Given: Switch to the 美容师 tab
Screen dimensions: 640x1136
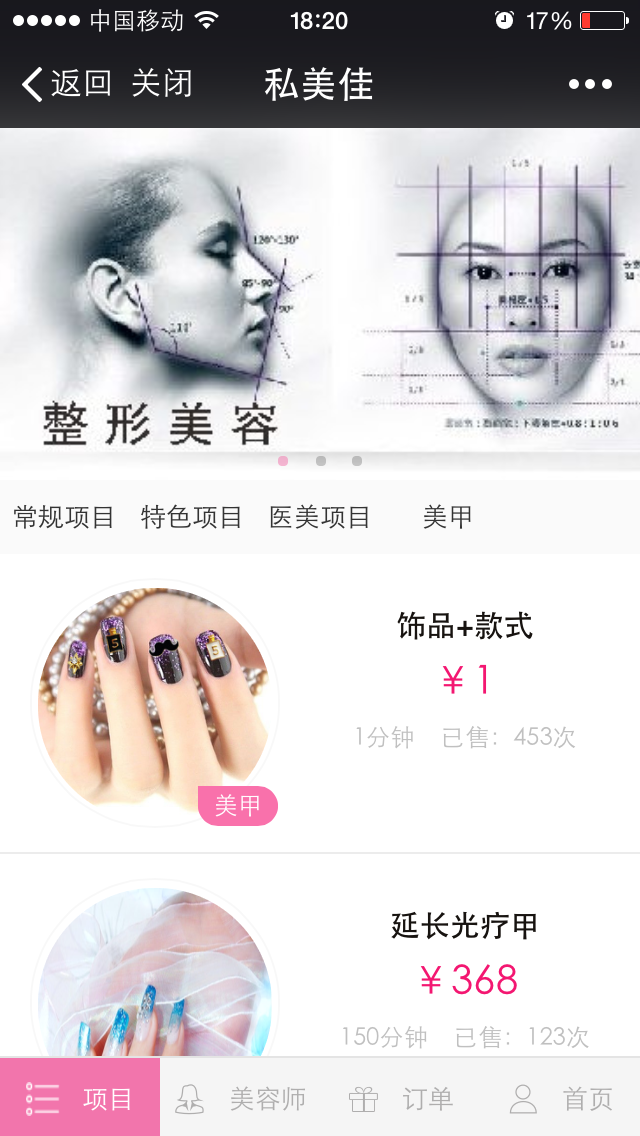Looking at the screenshot, I should coord(240,1098).
